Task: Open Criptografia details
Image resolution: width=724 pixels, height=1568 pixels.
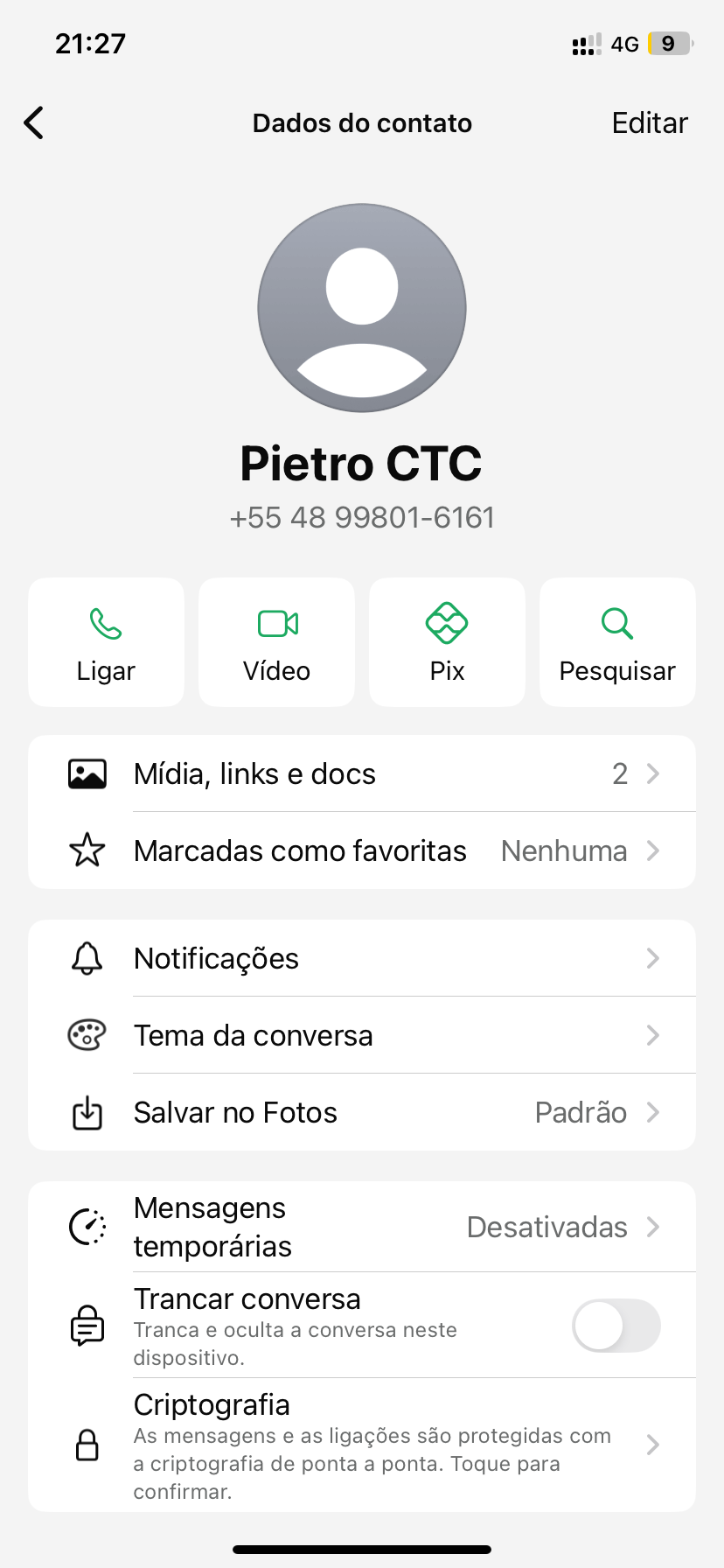Action: (362, 1445)
